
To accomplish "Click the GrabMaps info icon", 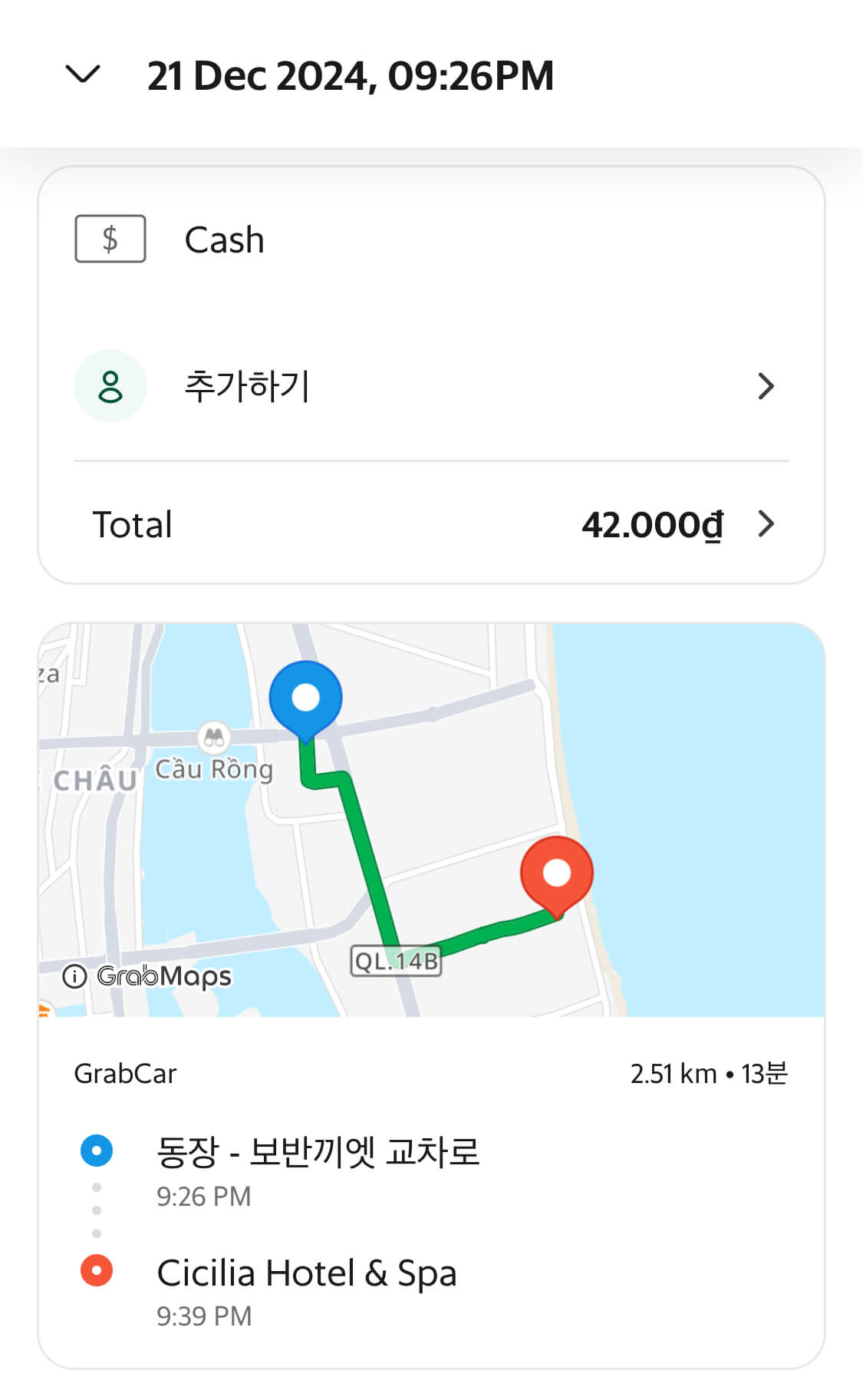I will point(74,976).
